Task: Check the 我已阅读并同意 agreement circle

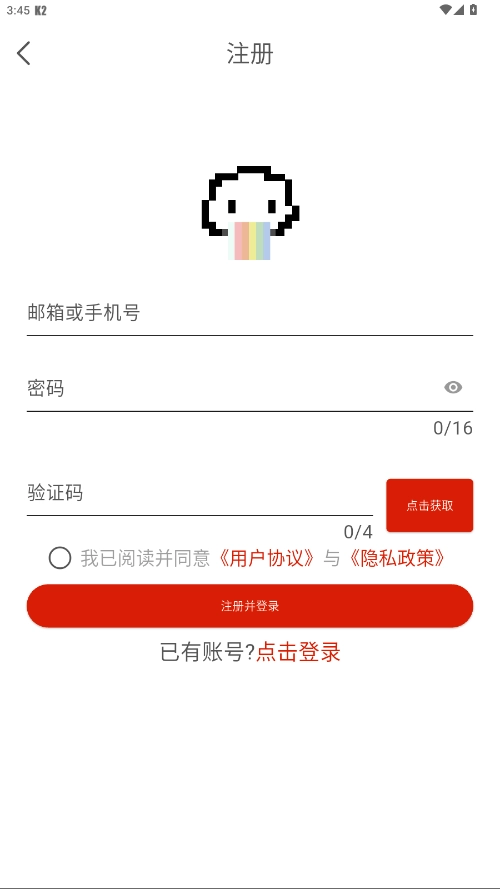Action: [60, 558]
